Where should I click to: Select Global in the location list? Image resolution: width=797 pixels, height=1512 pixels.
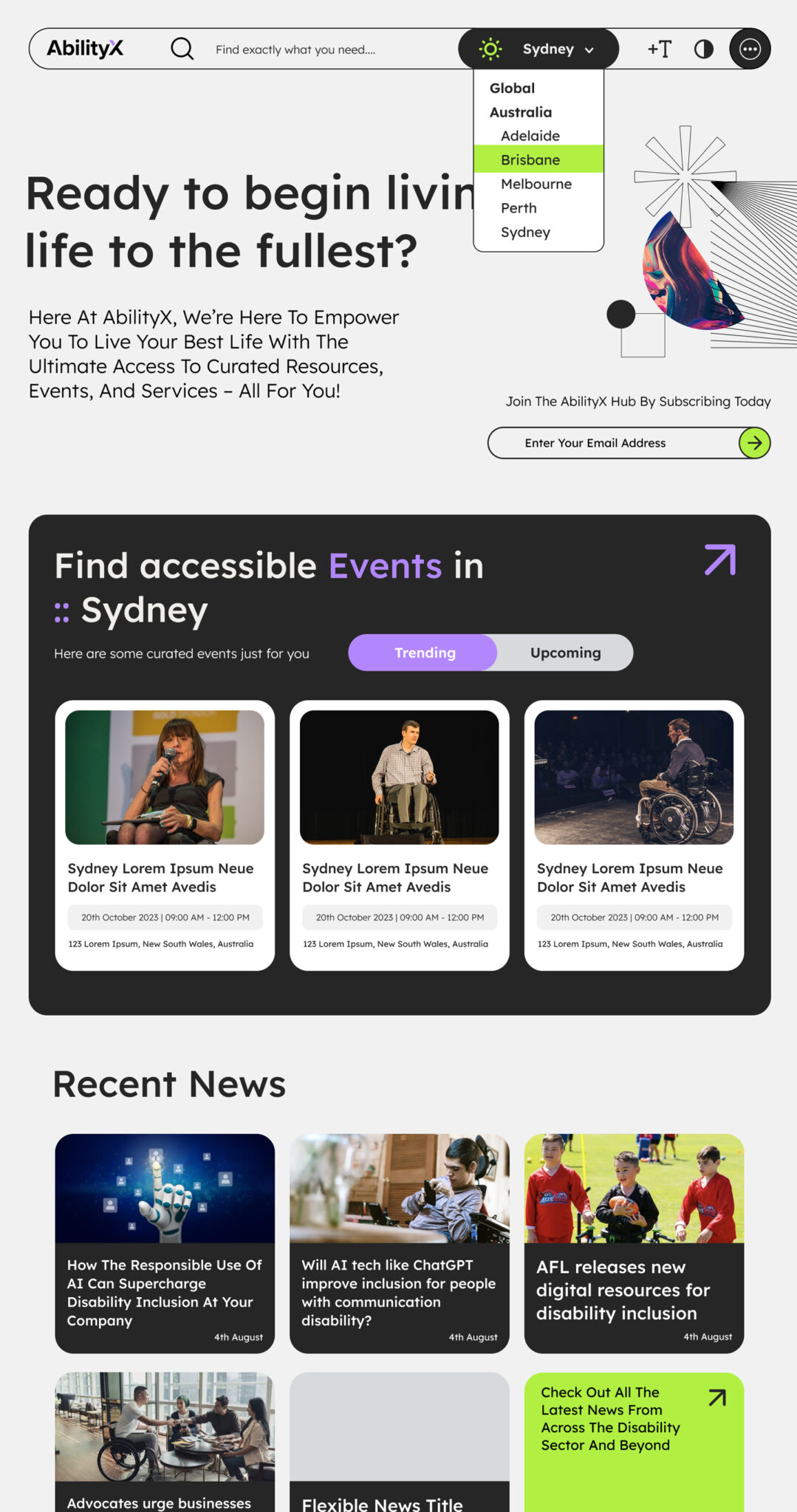512,88
